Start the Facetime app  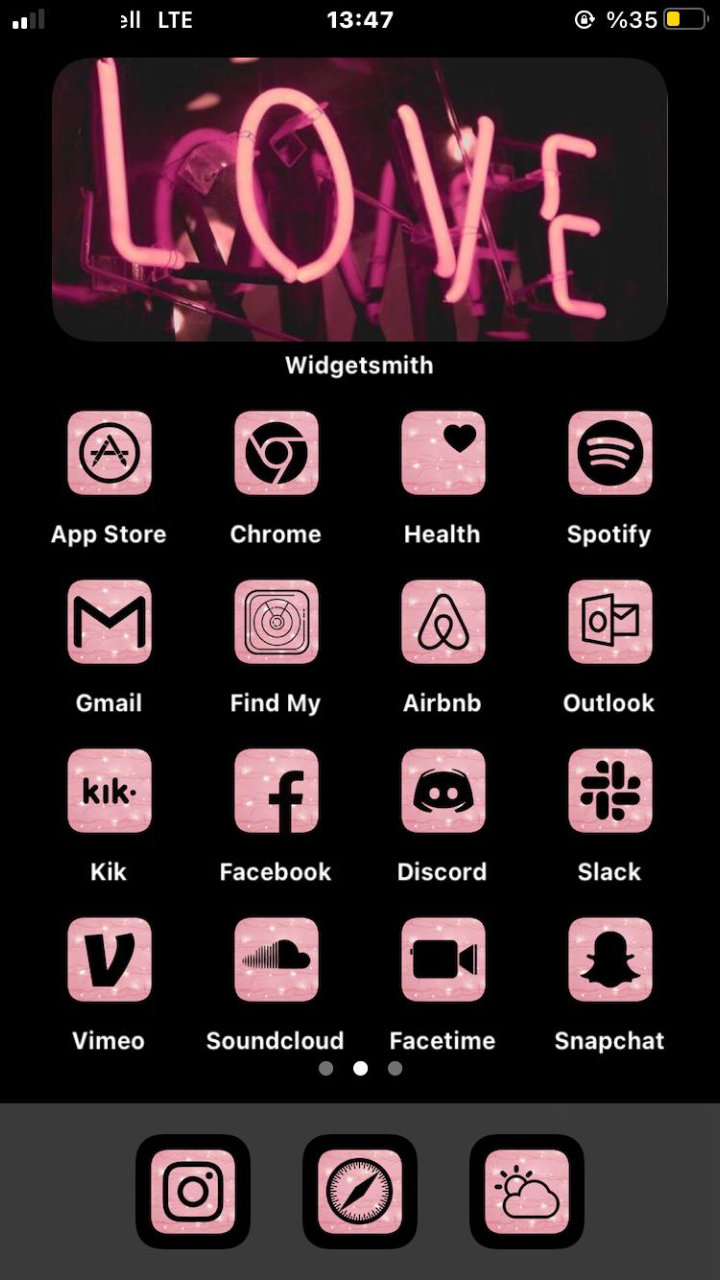pos(443,960)
